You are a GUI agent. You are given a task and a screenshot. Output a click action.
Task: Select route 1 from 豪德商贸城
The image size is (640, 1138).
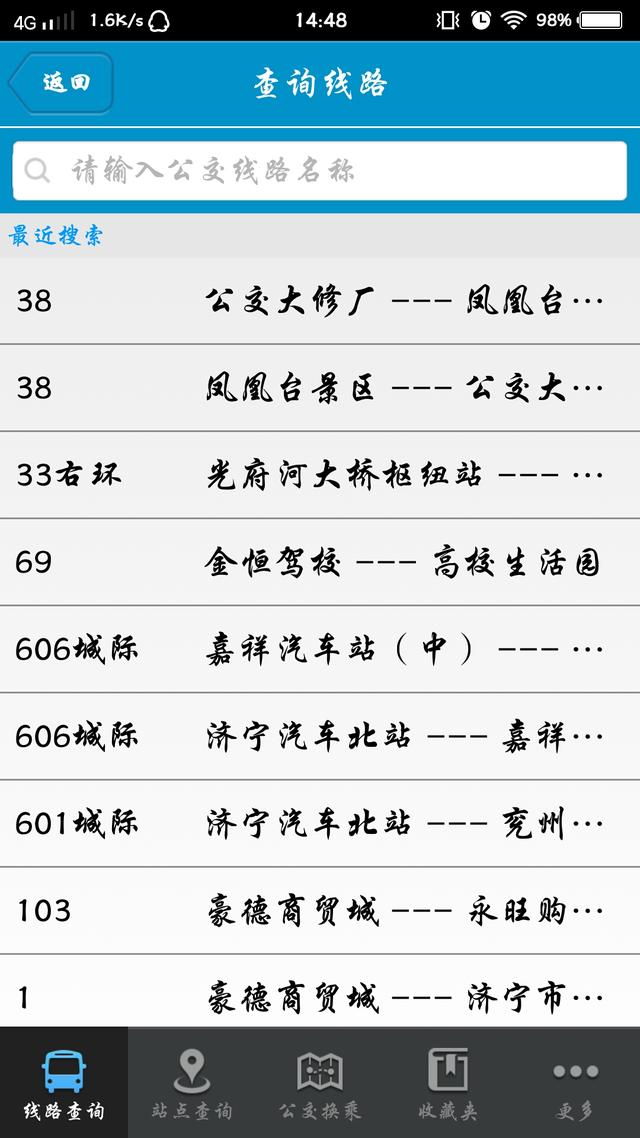(x=320, y=995)
